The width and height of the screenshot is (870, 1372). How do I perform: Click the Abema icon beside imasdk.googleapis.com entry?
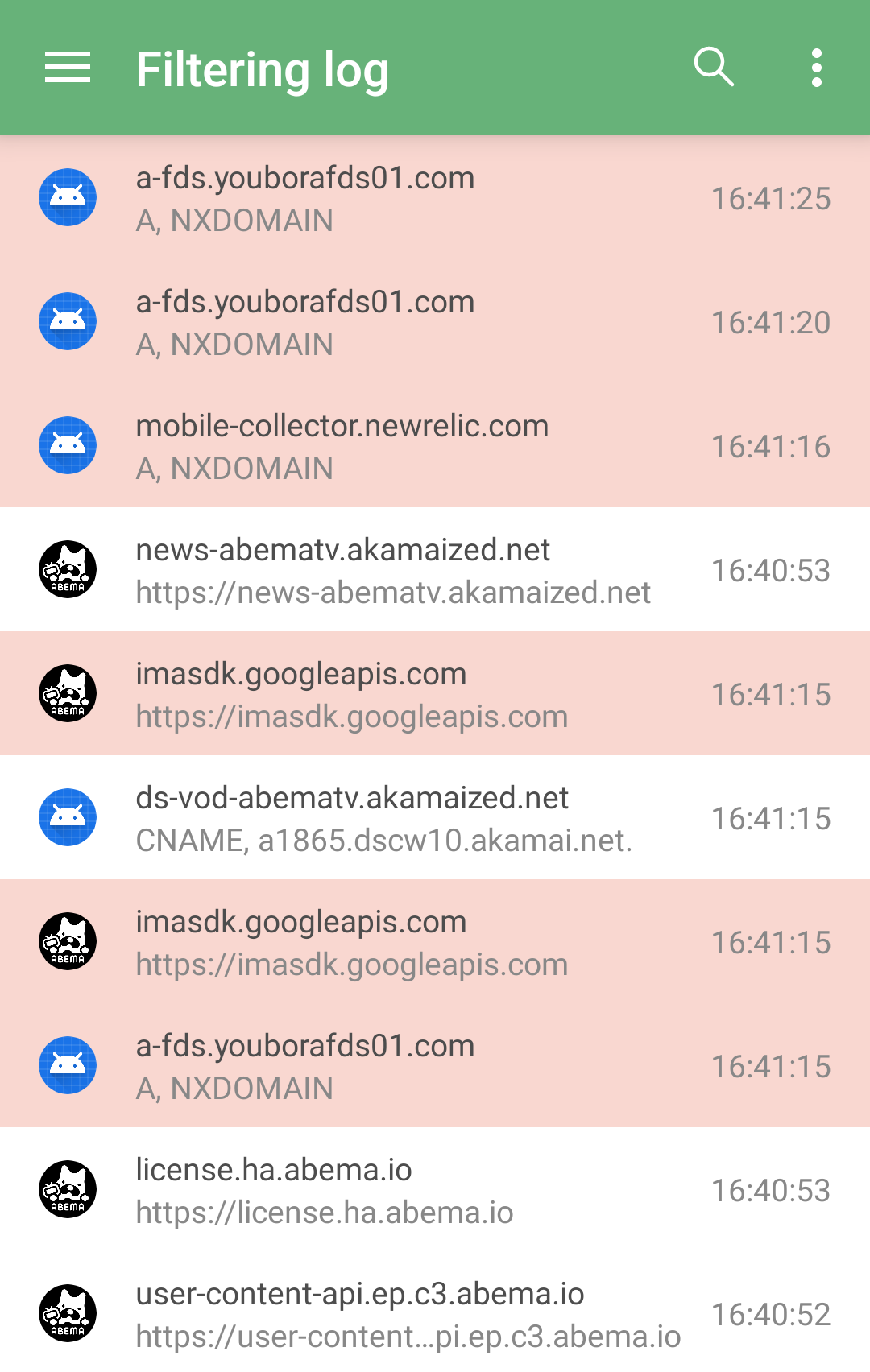[x=68, y=692]
